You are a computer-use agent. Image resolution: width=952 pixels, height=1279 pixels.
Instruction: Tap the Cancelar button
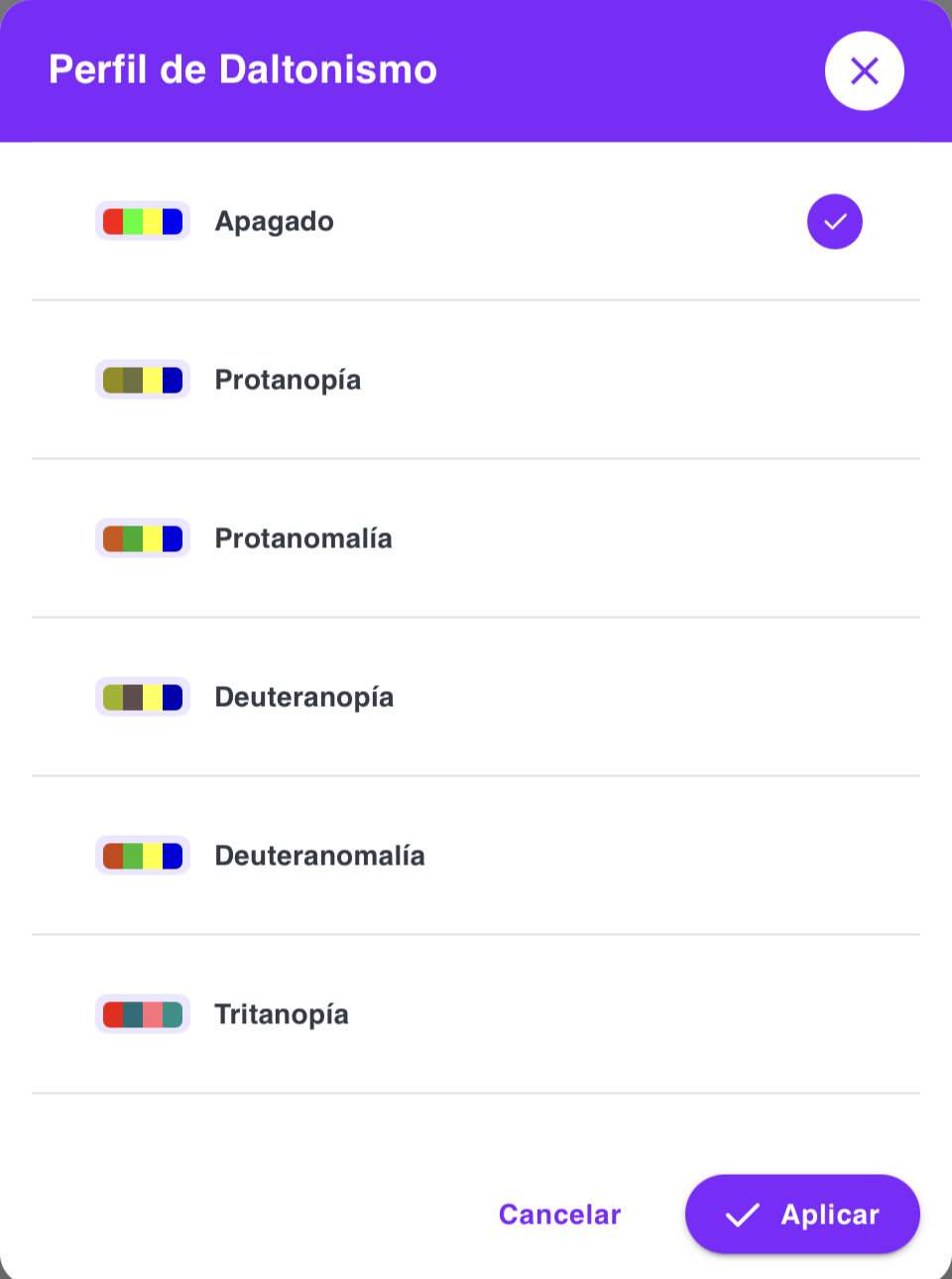[x=559, y=1215]
